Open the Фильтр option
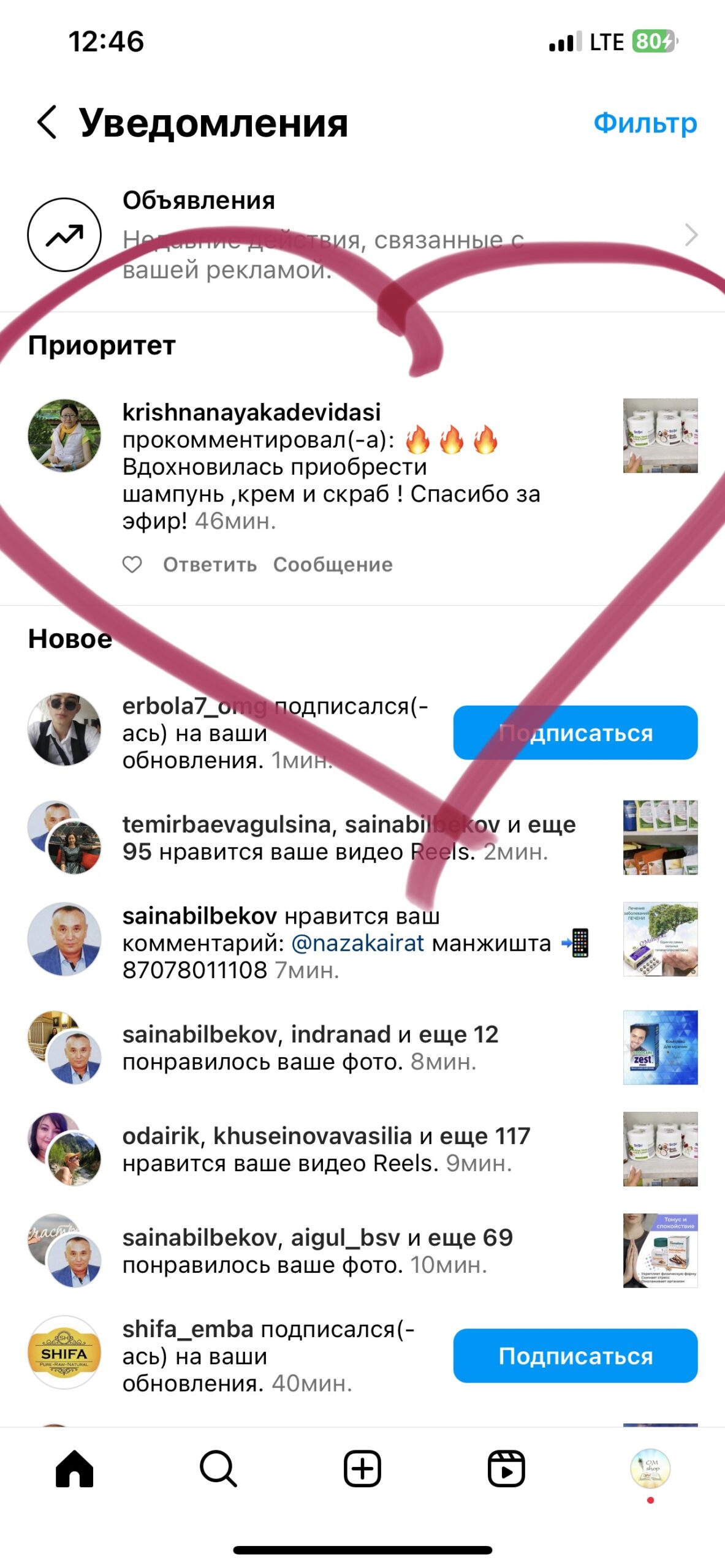The image size is (725, 1568). tap(645, 123)
